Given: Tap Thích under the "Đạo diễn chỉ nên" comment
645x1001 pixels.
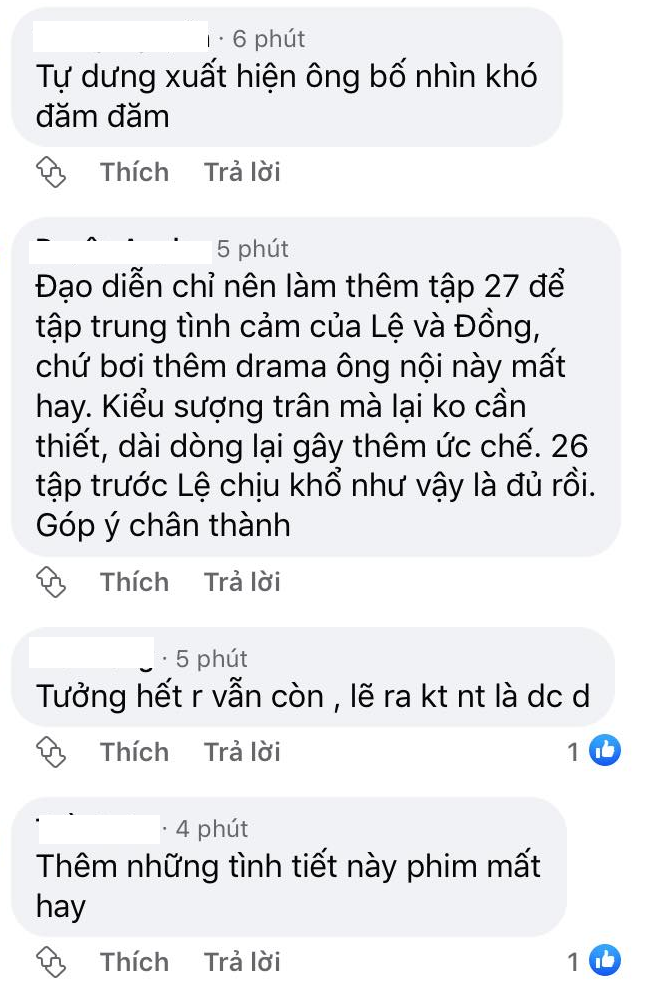Looking at the screenshot, I should (x=134, y=581).
